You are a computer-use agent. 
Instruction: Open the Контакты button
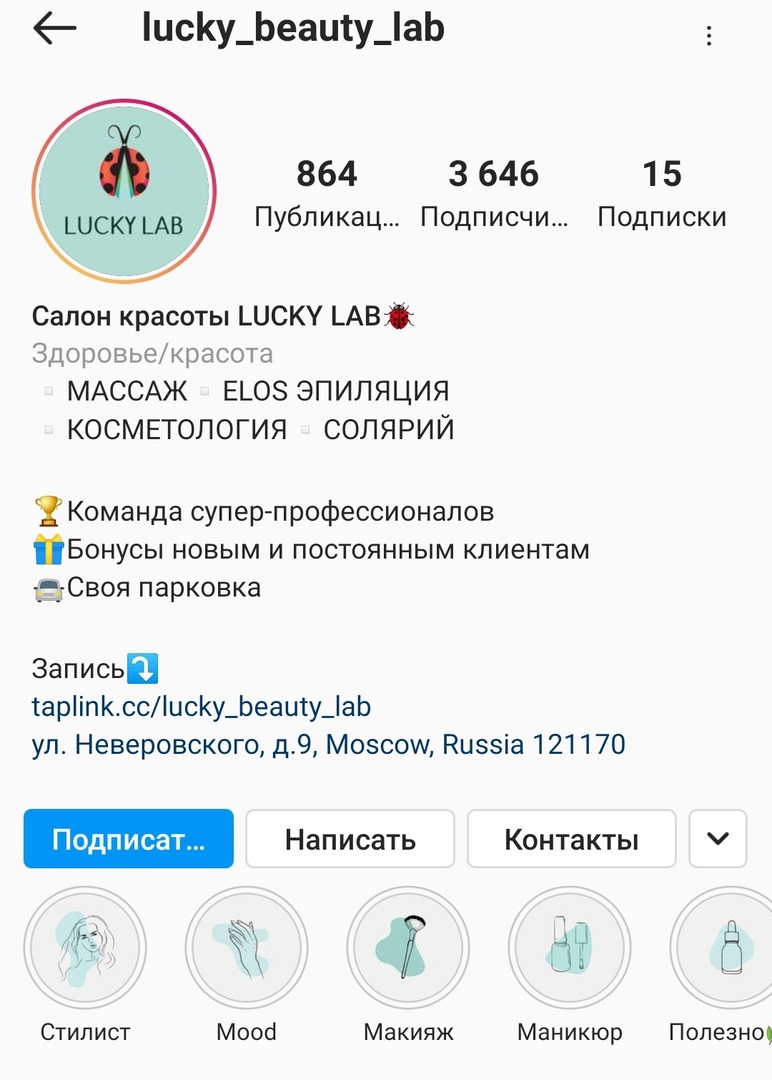(571, 839)
